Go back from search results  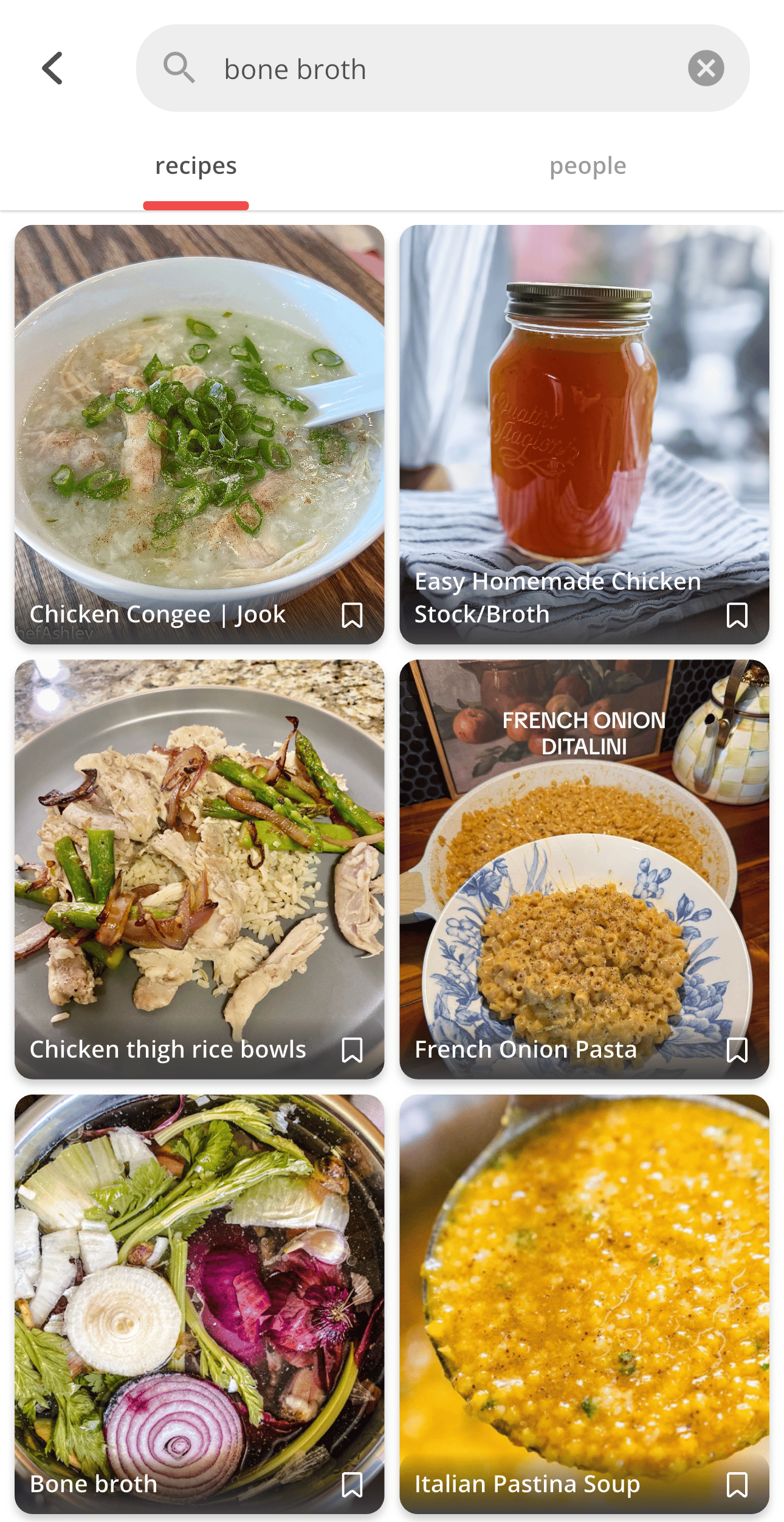click(x=53, y=68)
